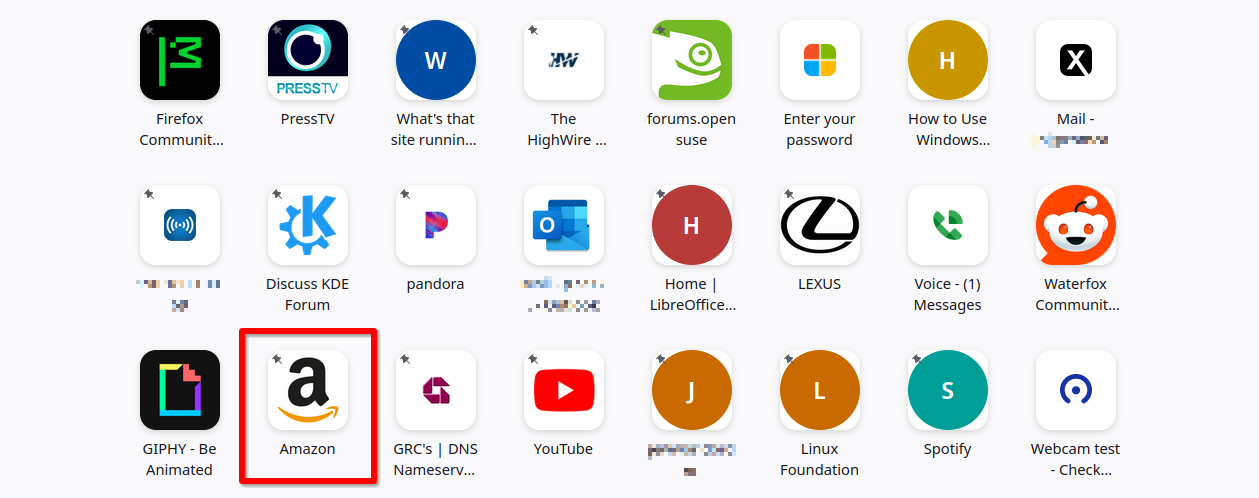Open the YouTube shortcut tile
Image resolution: width=1259 pixels, height=498 pixels.
point(564,390)
